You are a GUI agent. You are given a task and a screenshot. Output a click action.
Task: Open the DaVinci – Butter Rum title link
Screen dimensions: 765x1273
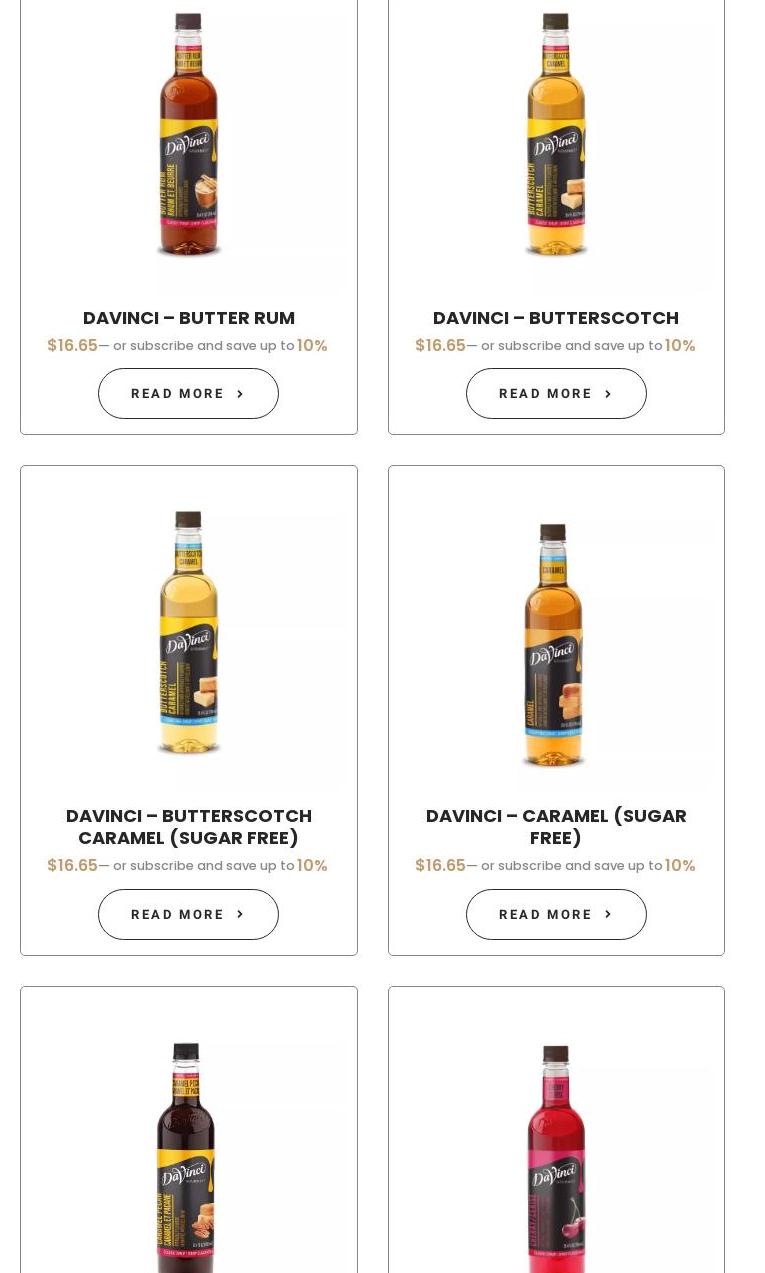[x=189, y=318]
